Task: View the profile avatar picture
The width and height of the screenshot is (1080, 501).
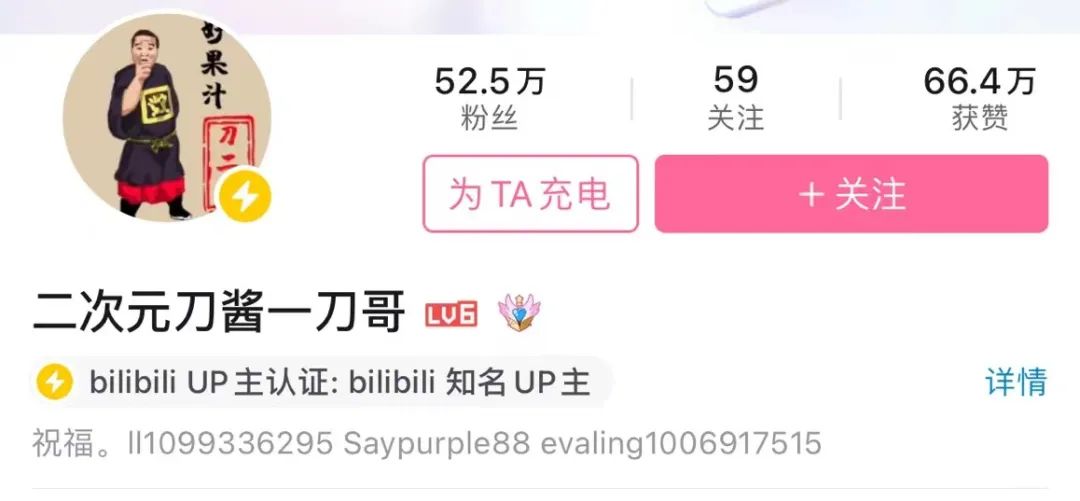Action: point(165,118)
